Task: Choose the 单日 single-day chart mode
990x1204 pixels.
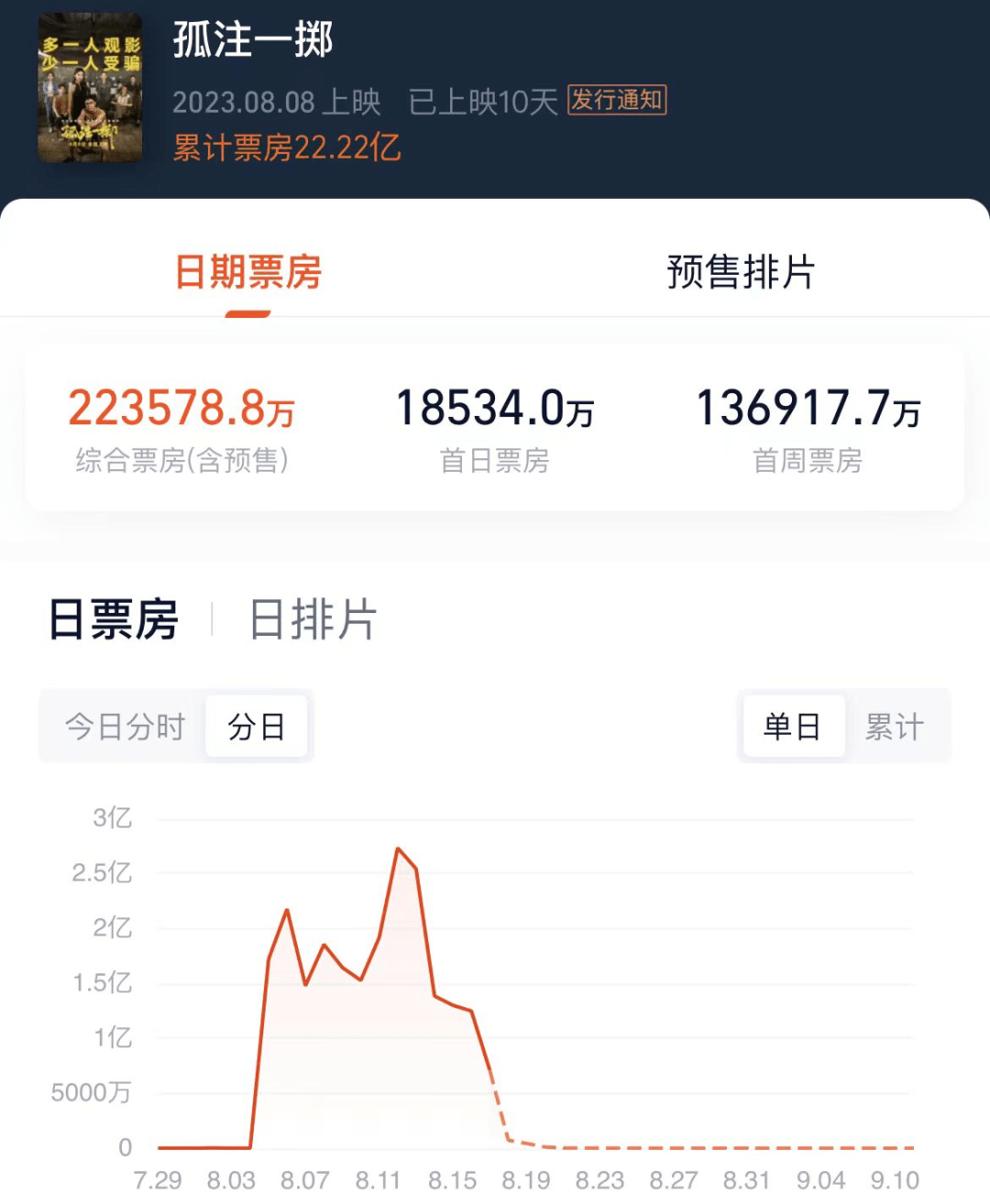Action: [x=792, y=727]
